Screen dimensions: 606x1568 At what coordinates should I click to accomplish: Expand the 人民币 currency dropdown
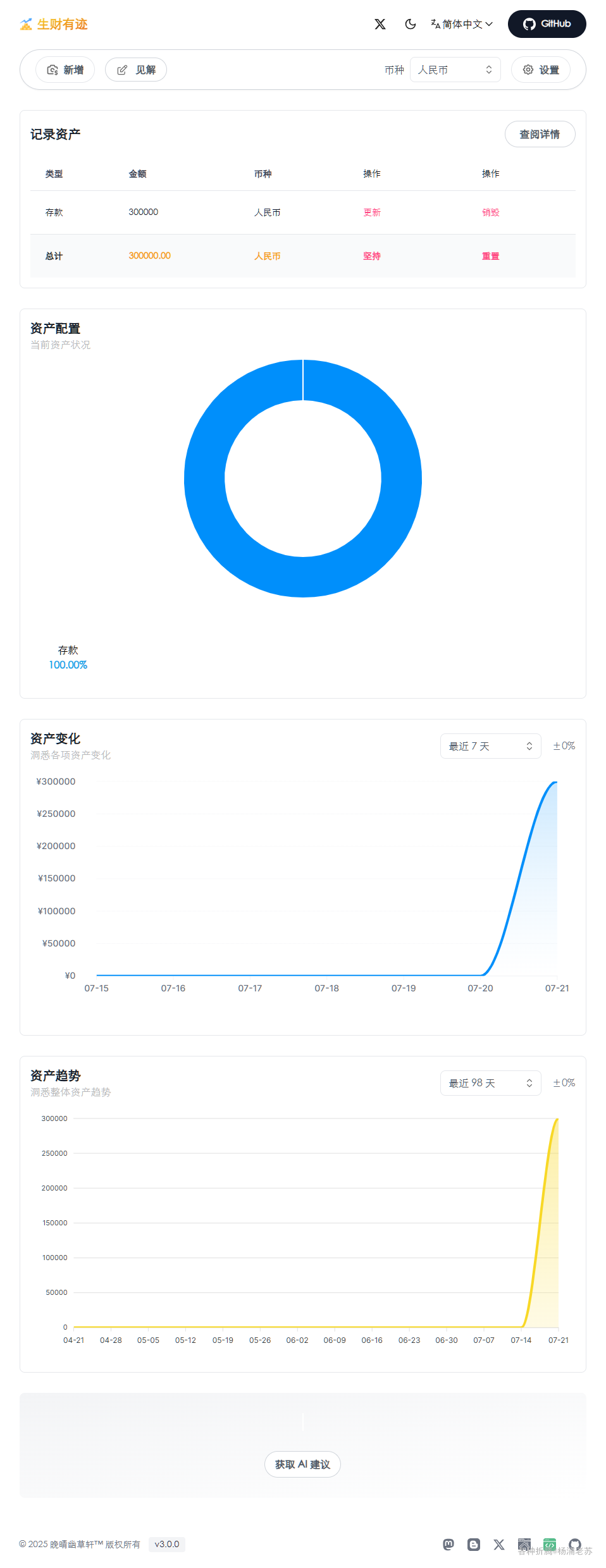(x=455, y=70)
